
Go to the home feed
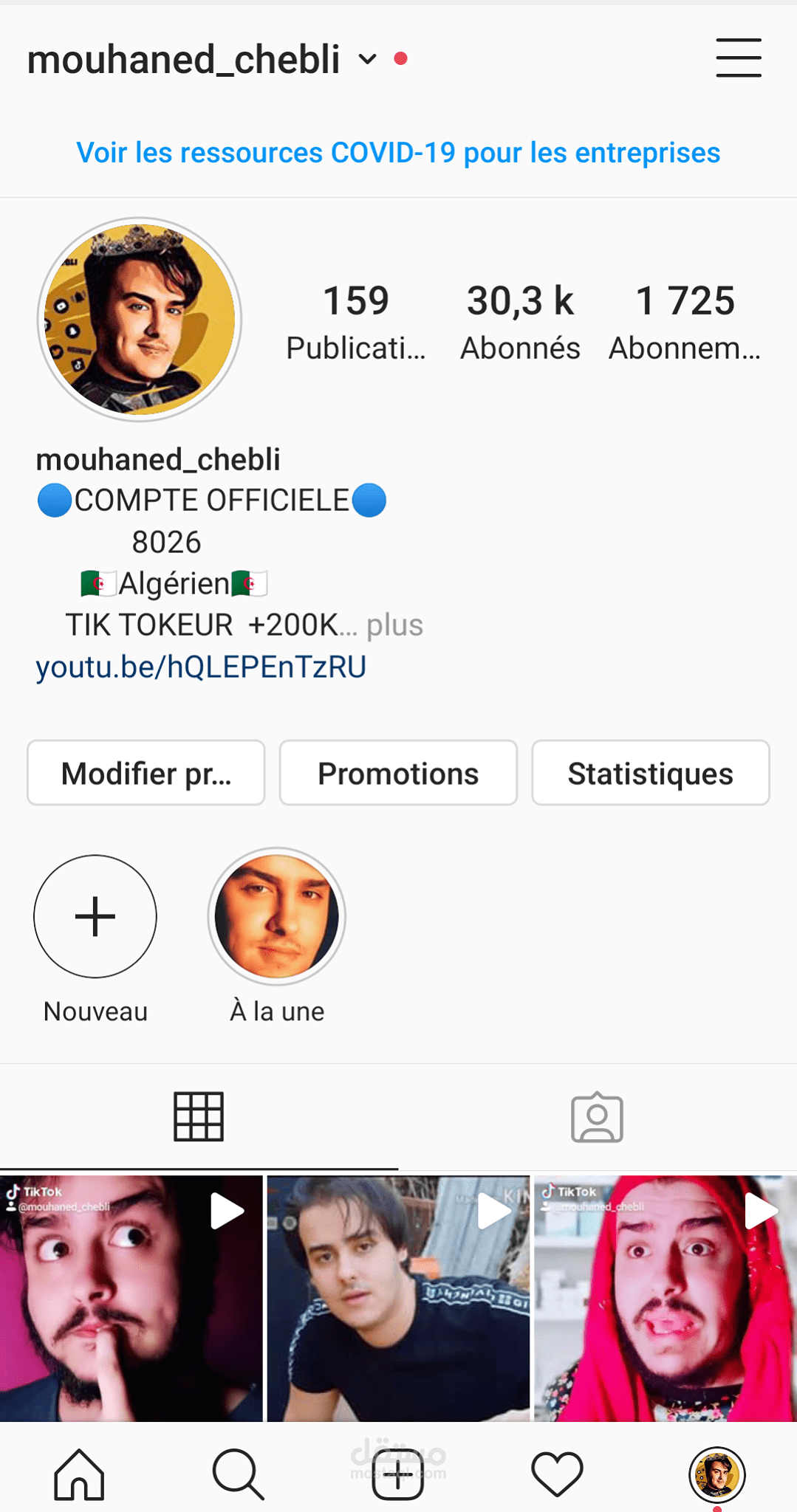(79, 1474)
